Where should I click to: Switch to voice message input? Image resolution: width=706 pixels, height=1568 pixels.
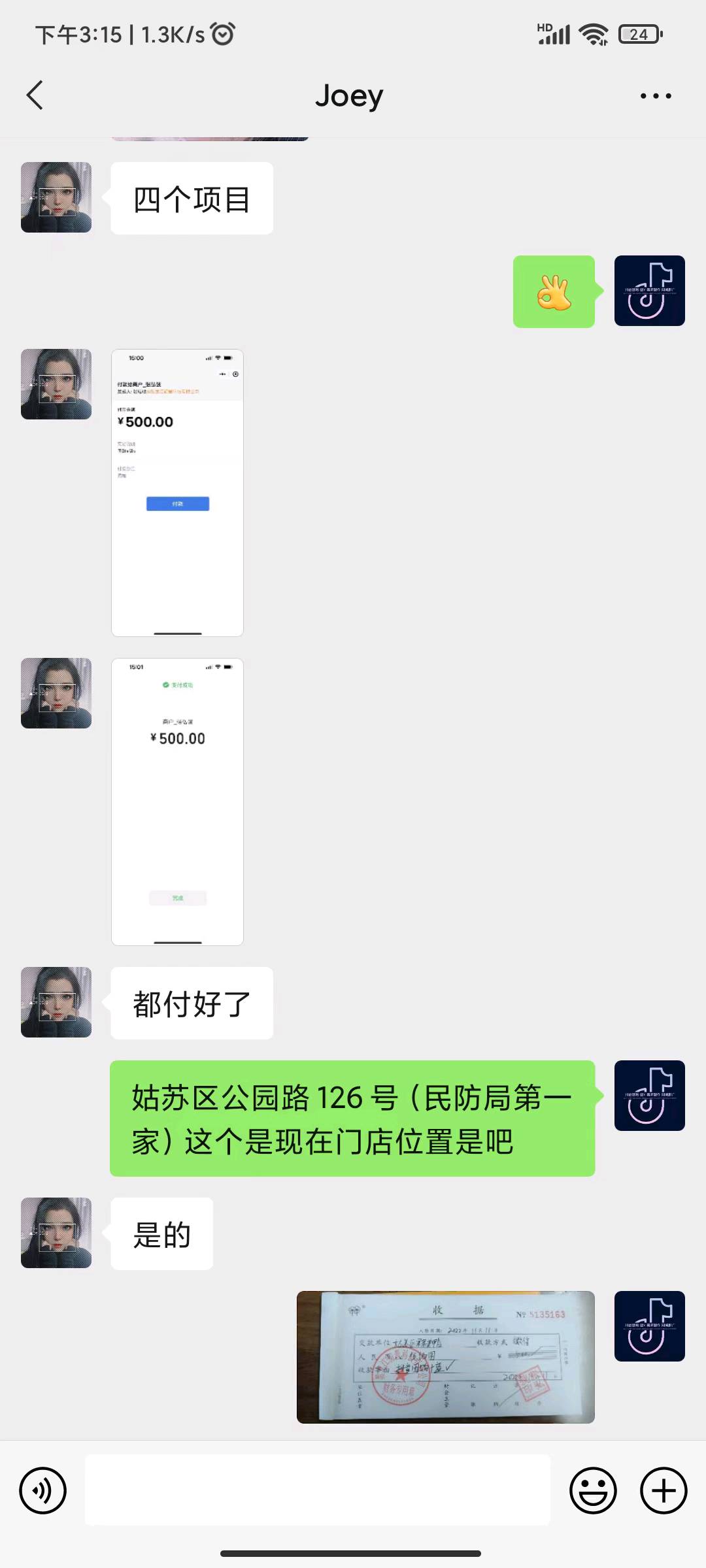click(43, 1490)
